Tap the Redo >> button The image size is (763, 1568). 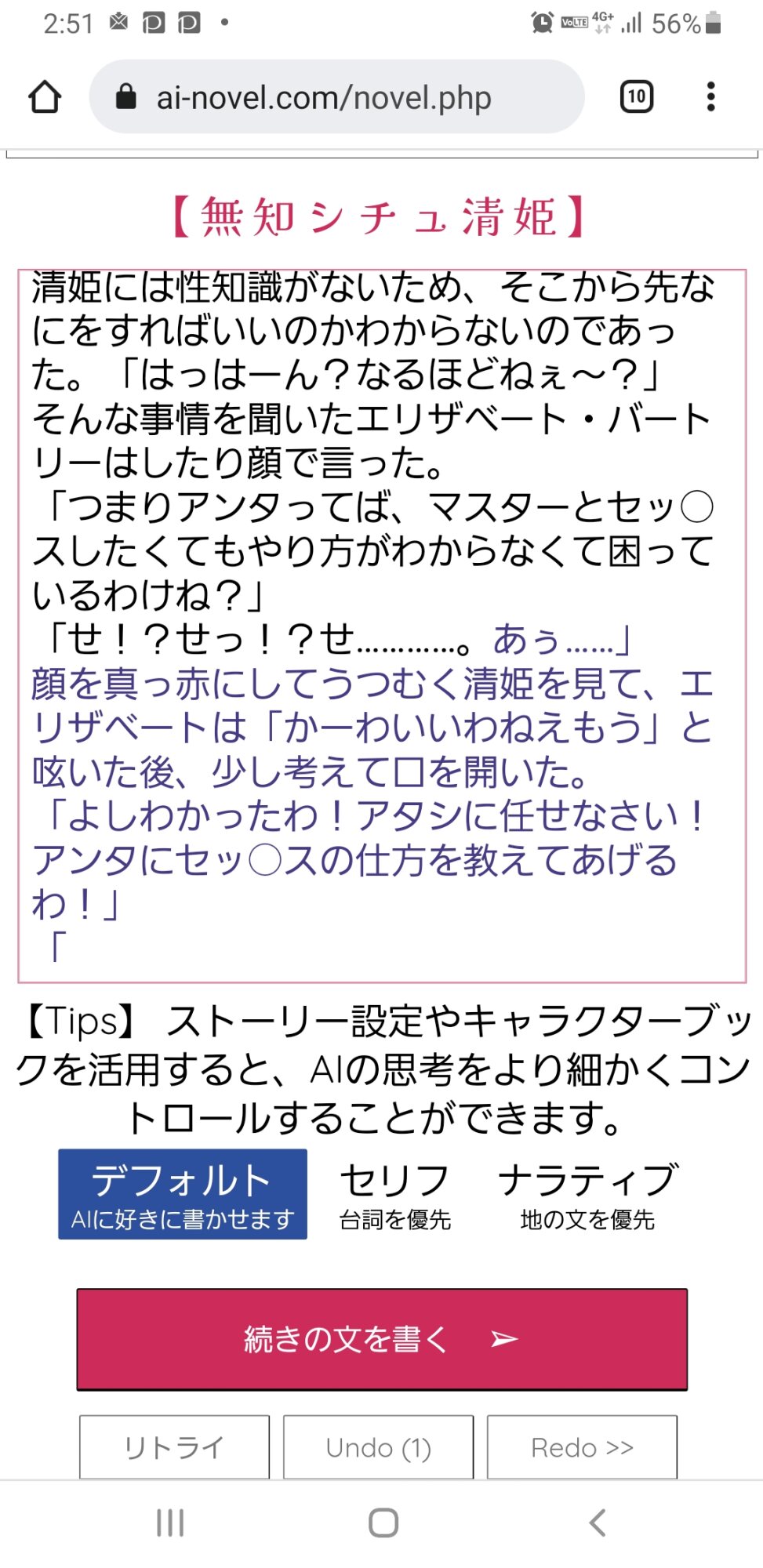tap(582, 1447)
